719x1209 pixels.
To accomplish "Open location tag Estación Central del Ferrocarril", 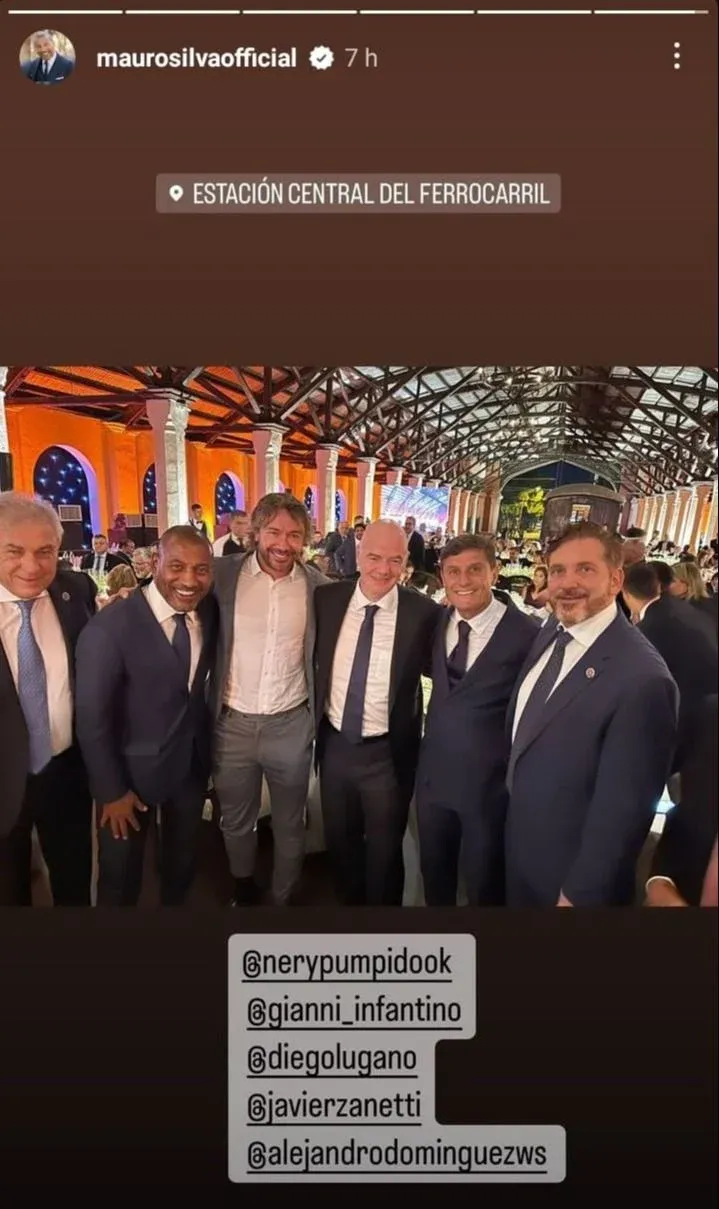I will [x=358, y=193].
